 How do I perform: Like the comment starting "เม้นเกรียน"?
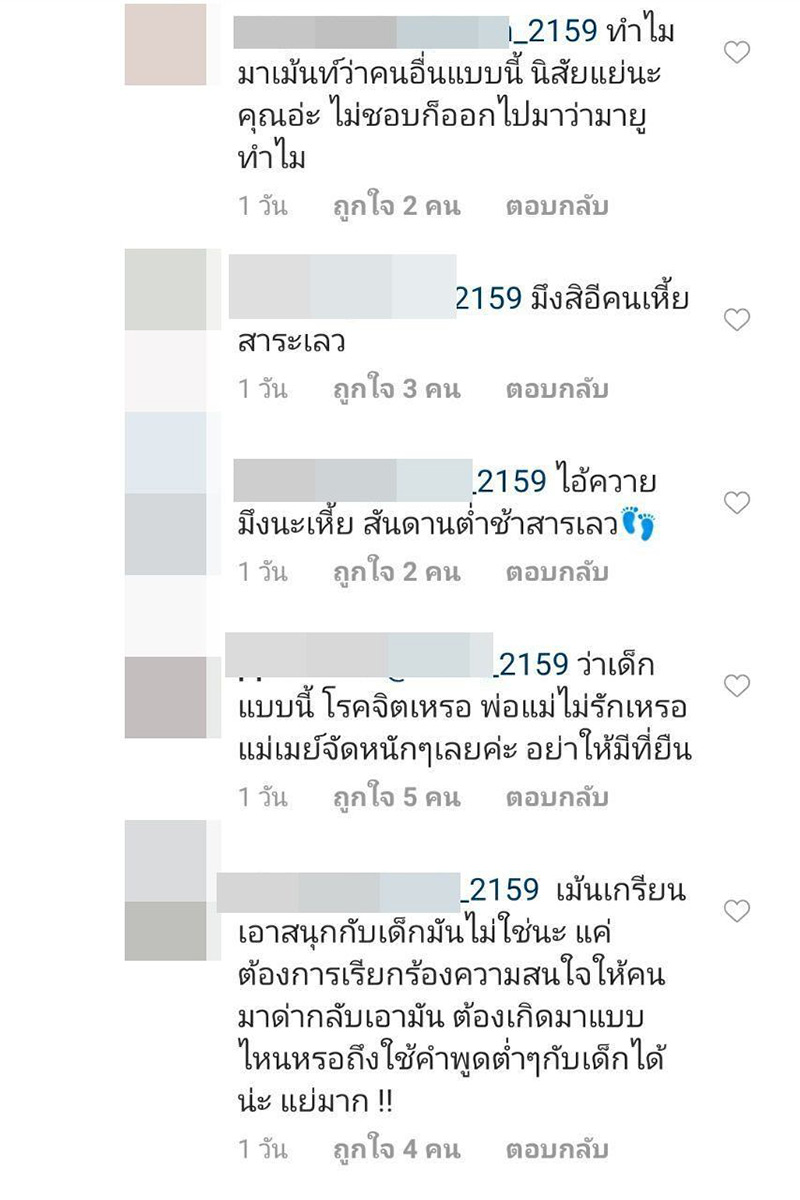pyautogui.click(x=737, y=911)
